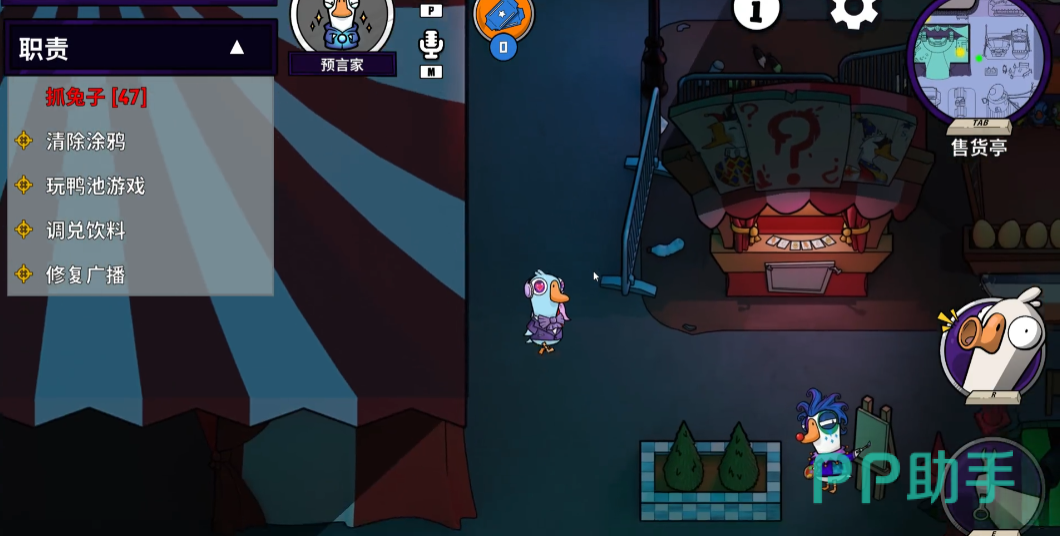Viewport: 1060px width, 536px height.
Task: Select the 玩鸭池游戏 task
Action: tap(95, 186)
